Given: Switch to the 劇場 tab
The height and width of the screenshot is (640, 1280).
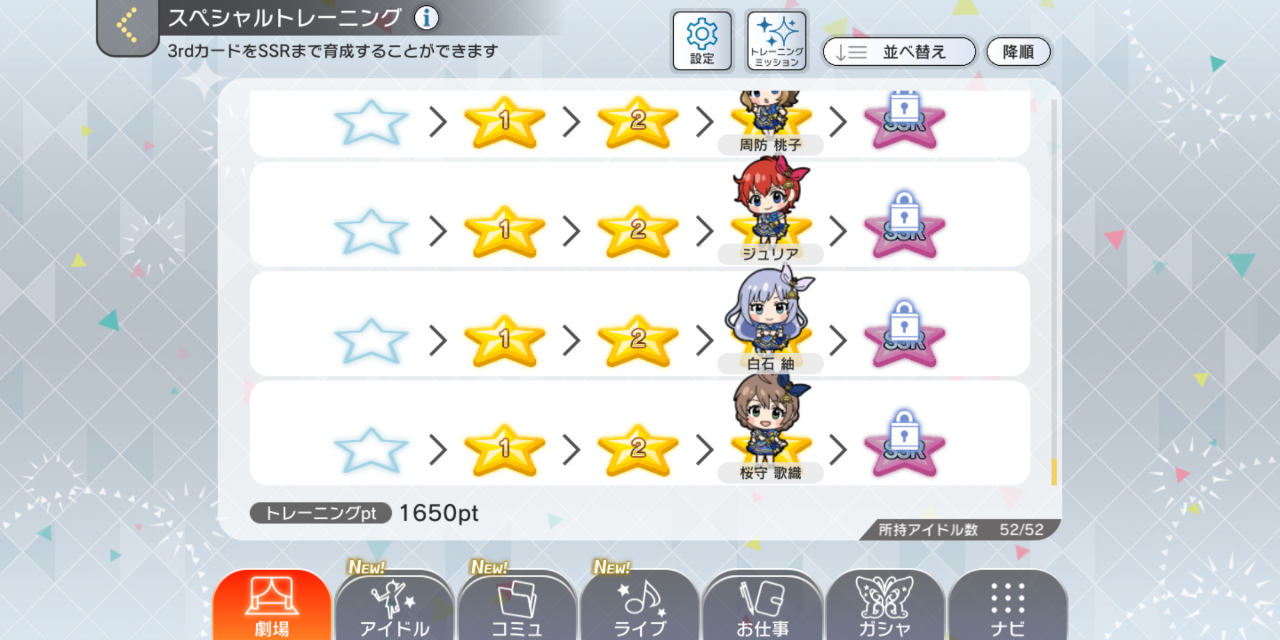Looking at the screenshot, I should coord(272,605).
